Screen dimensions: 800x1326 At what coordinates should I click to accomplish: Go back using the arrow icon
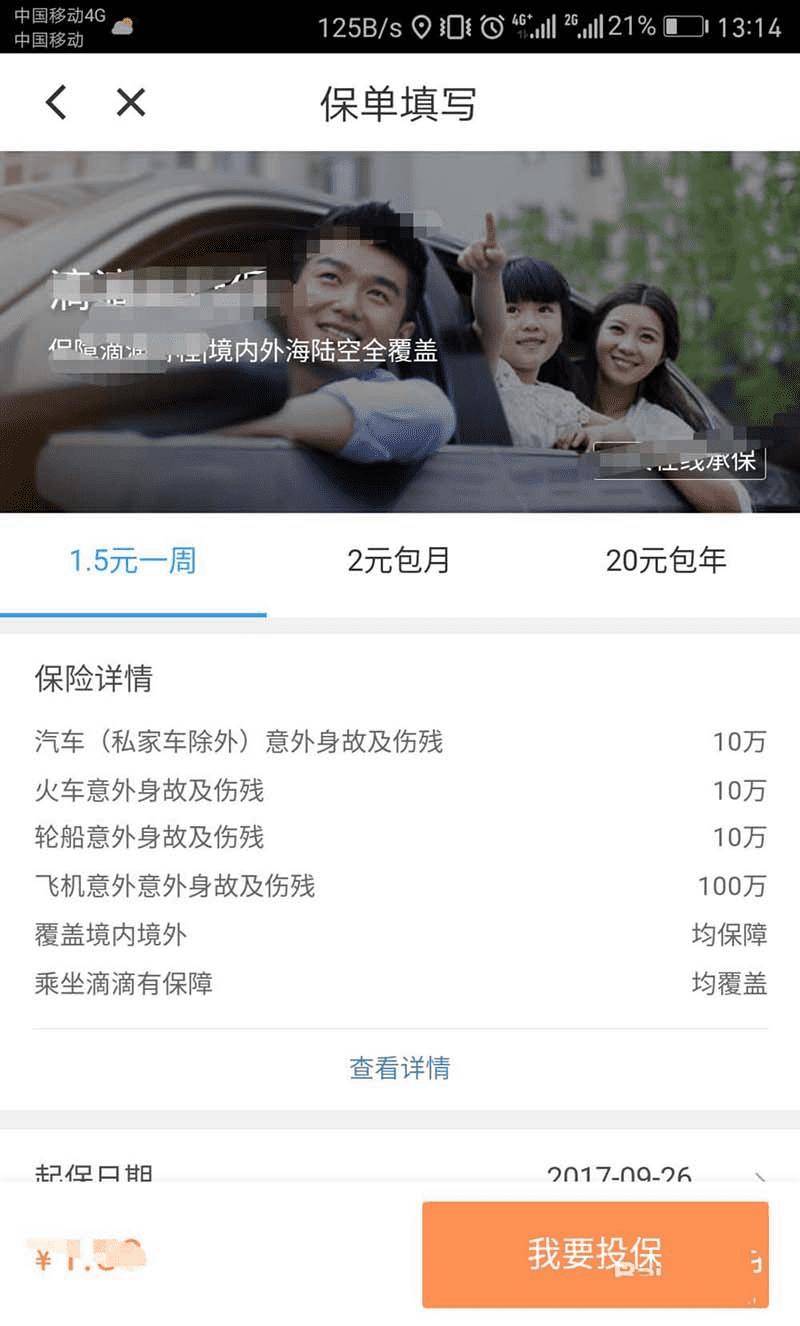click(x=57, y=102)
